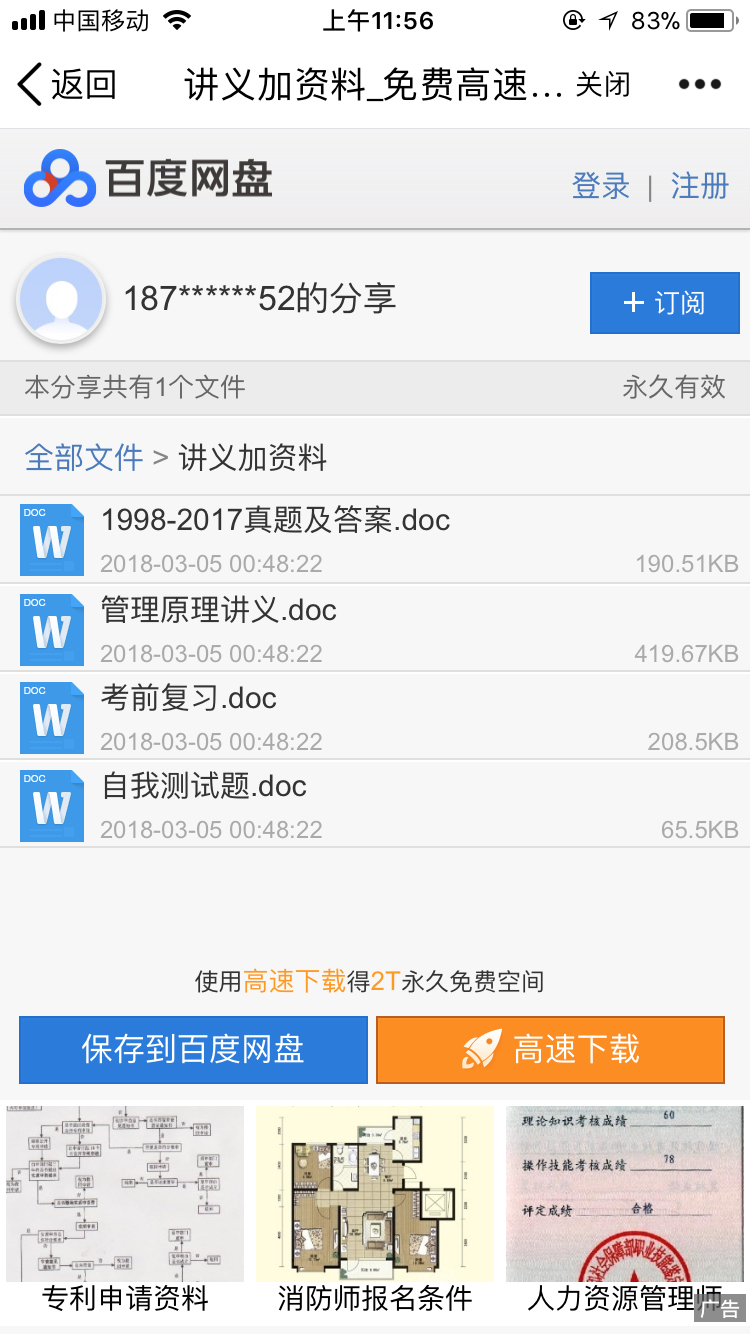
Task: Open the ellipsis more-options menu
Action: (702, 84)
